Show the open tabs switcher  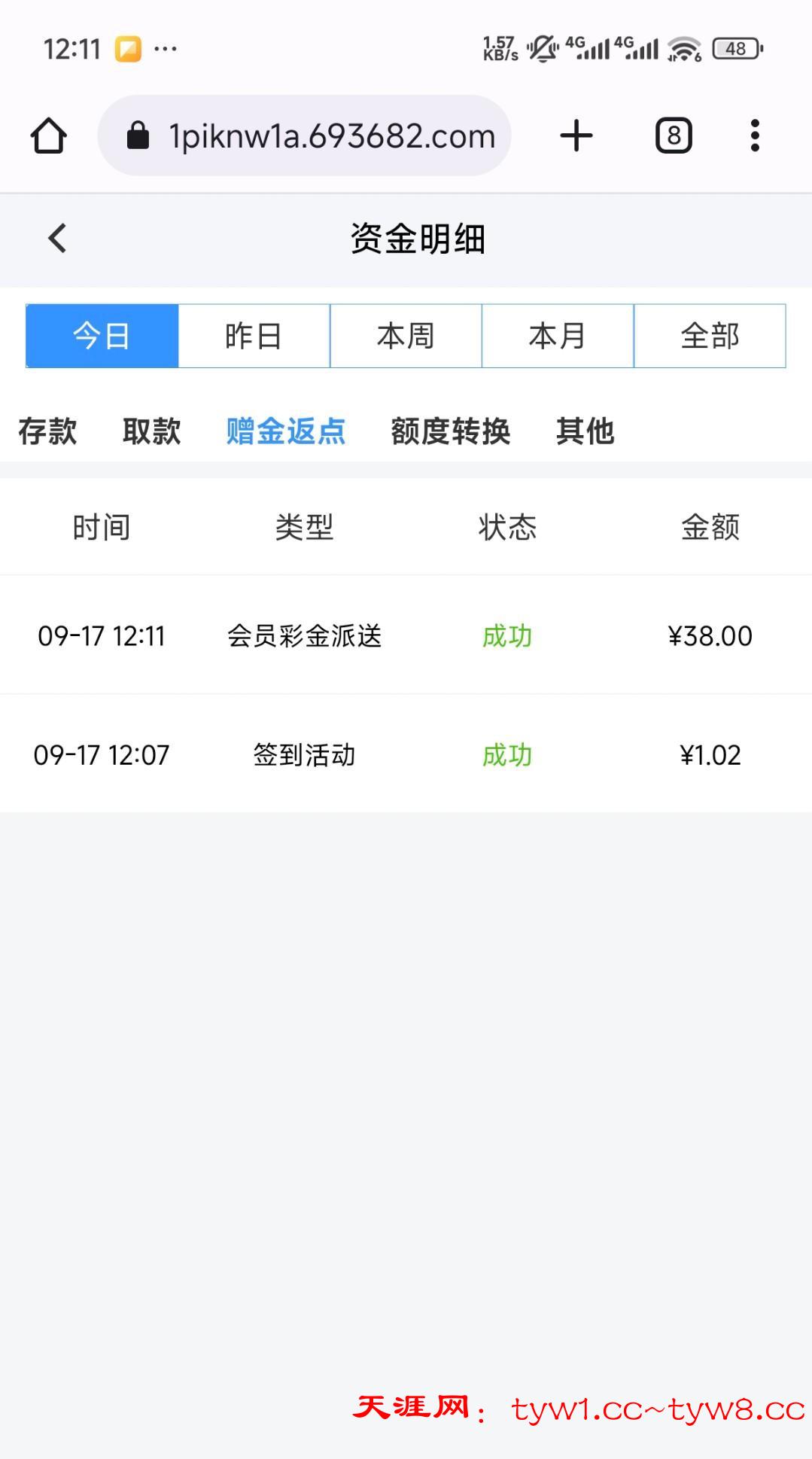(674, 136)
